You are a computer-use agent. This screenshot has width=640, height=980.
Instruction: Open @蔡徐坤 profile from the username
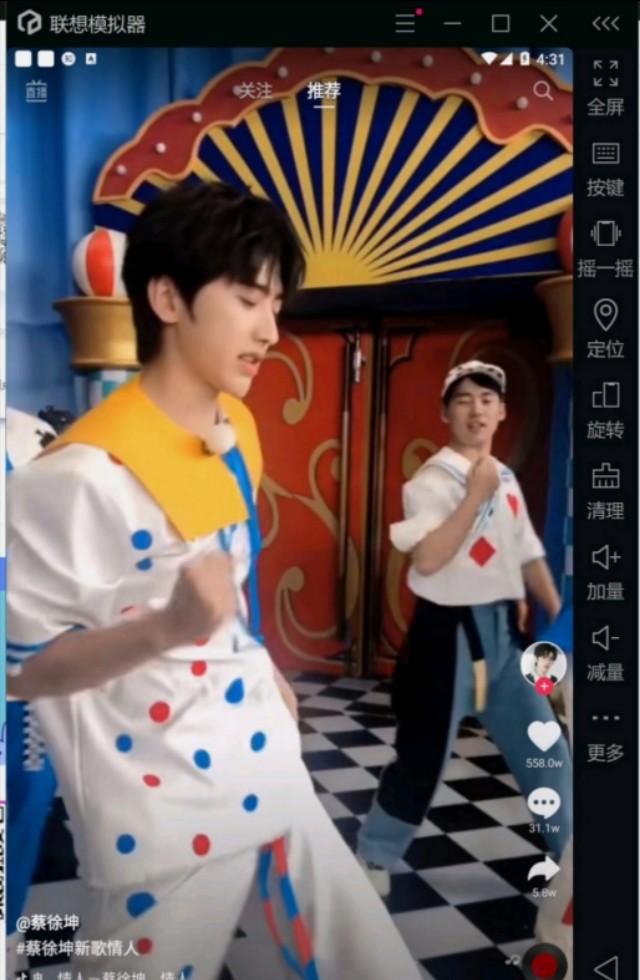pos(48,922)
